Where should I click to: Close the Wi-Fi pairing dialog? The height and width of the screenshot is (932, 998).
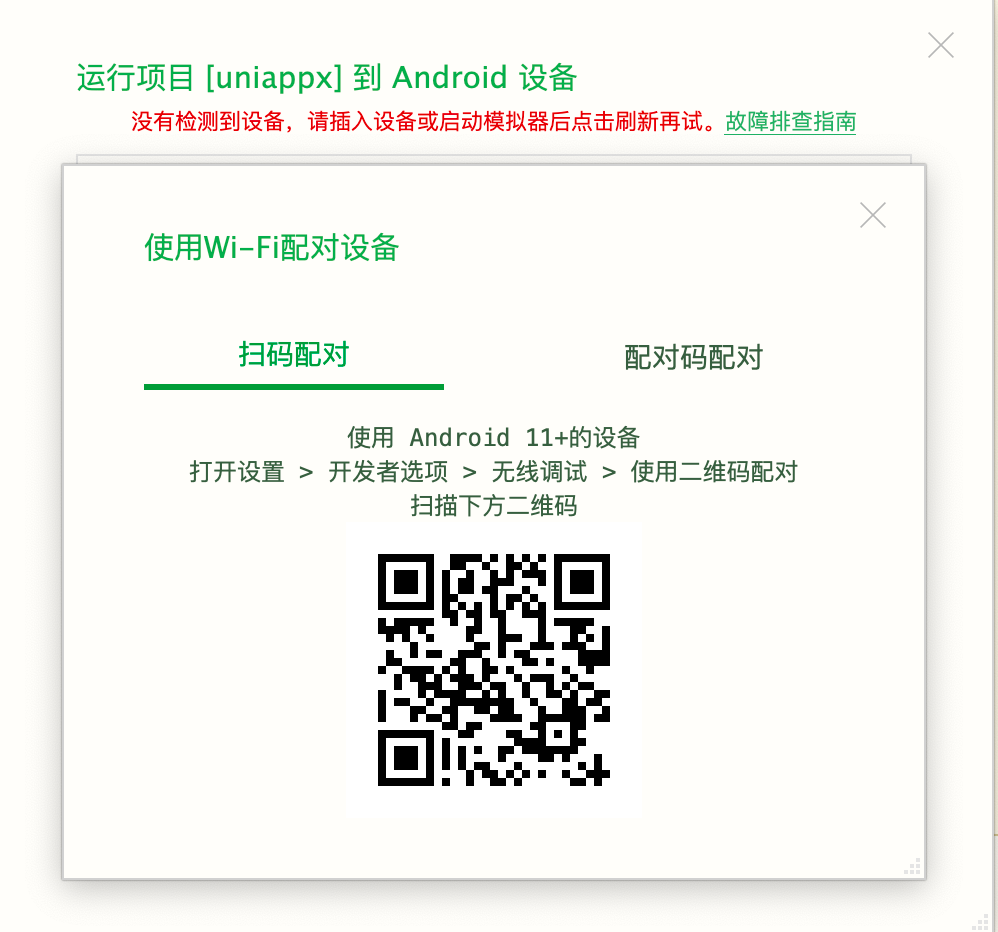872,215
